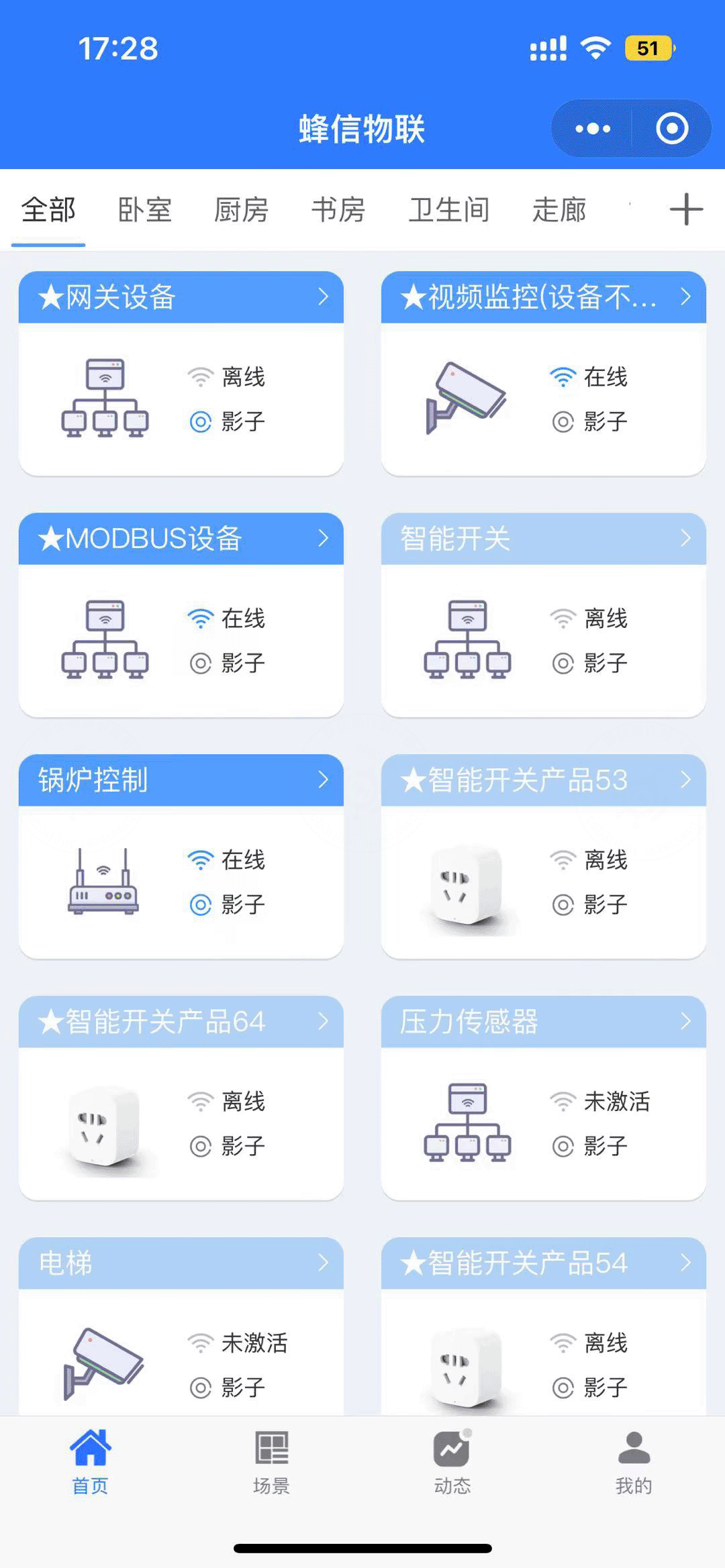
Task: Close the mini program via circle icon
Action: [x=672, y=128]
